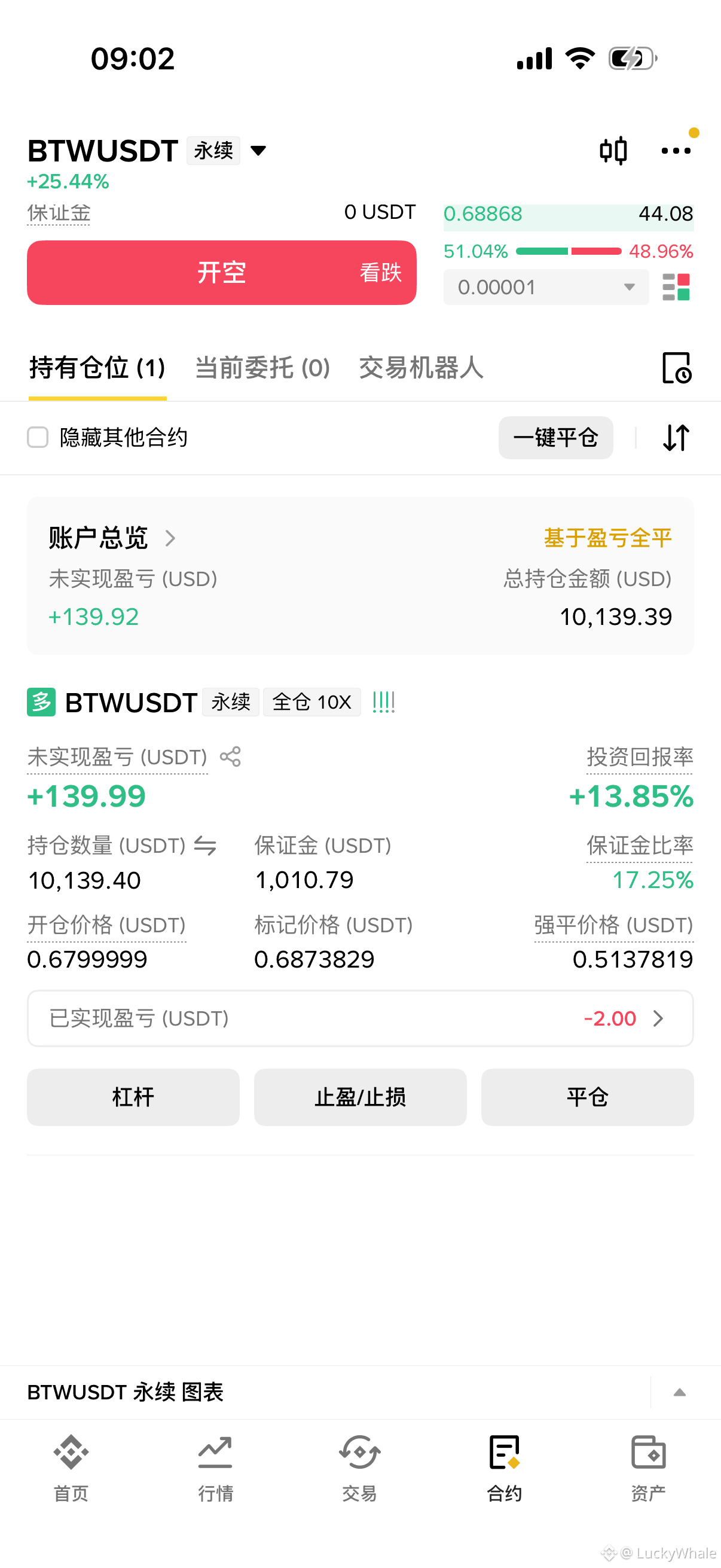This screenshot has width=721, height=1568.
Task: Expand the 0.00001 price precision dropdown
Action: pos(546,286)
